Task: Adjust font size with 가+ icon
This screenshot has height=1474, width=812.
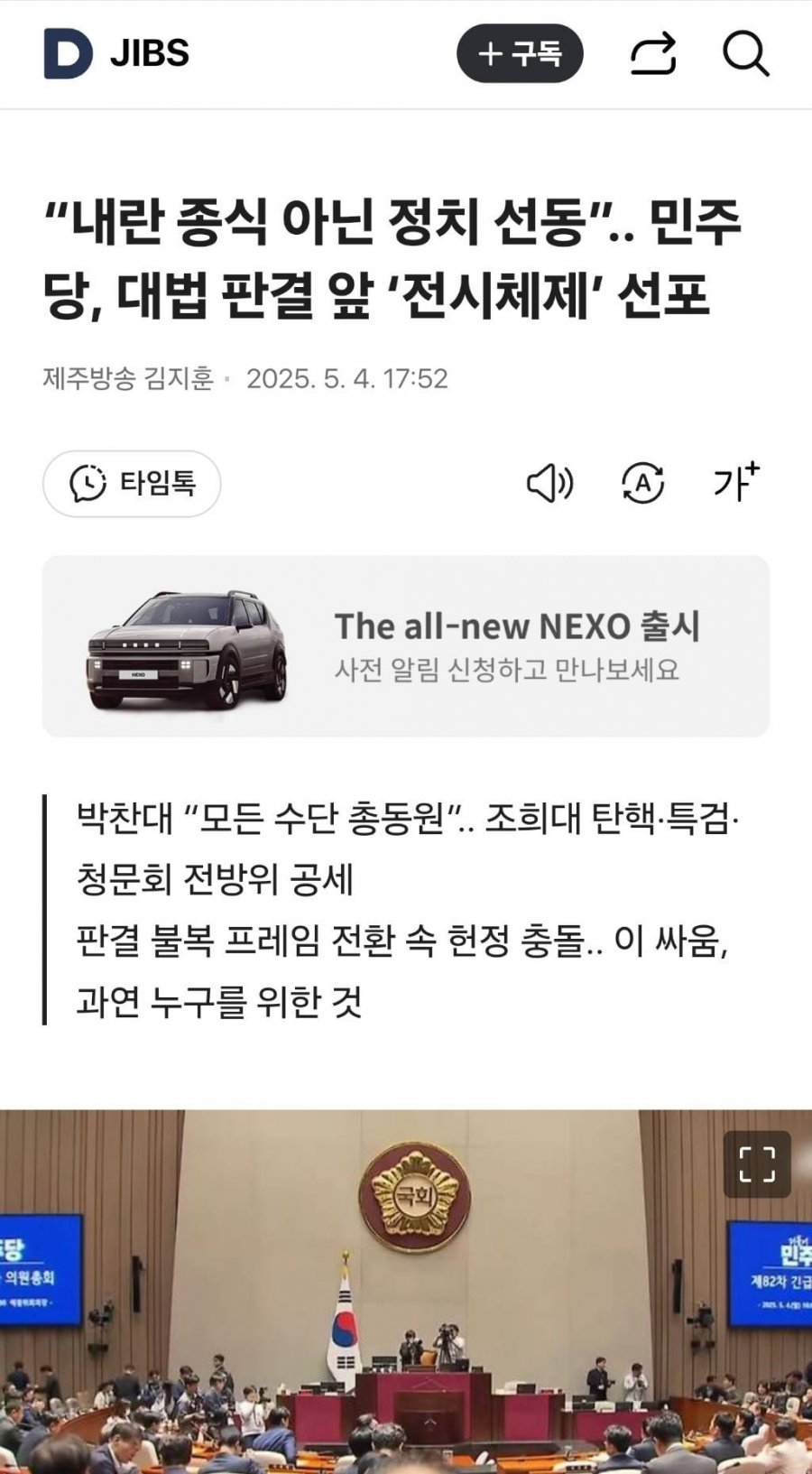Action: pos(736,482)
